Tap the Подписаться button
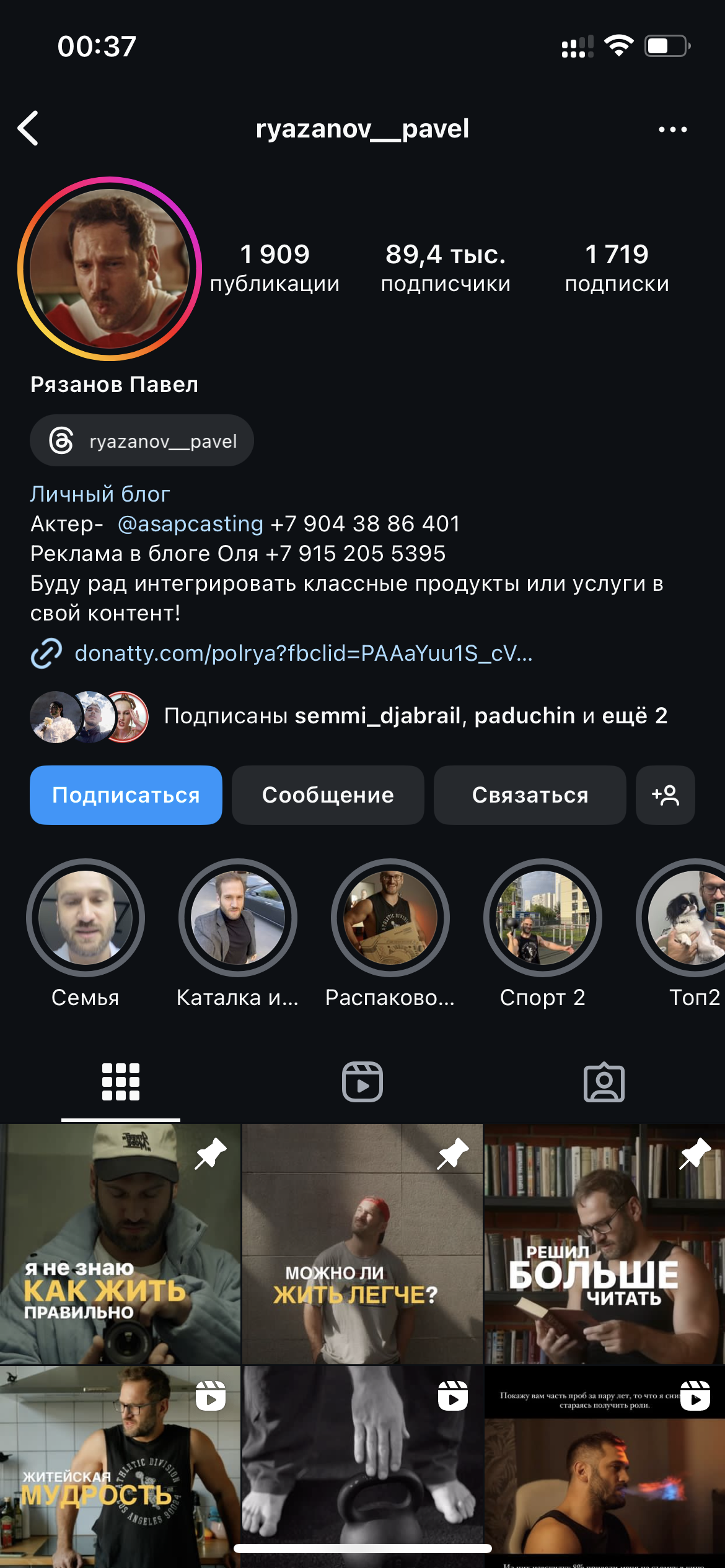This screenshot has width=725, height=1568. tap(126, 795)
